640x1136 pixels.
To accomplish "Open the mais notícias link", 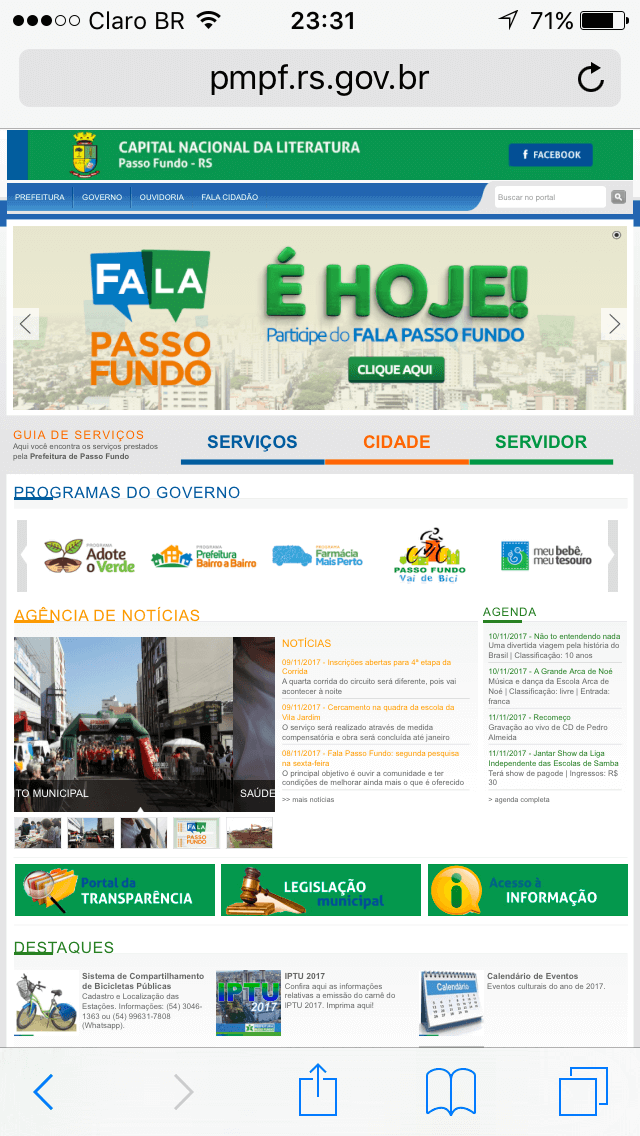I will coord(308,799).
